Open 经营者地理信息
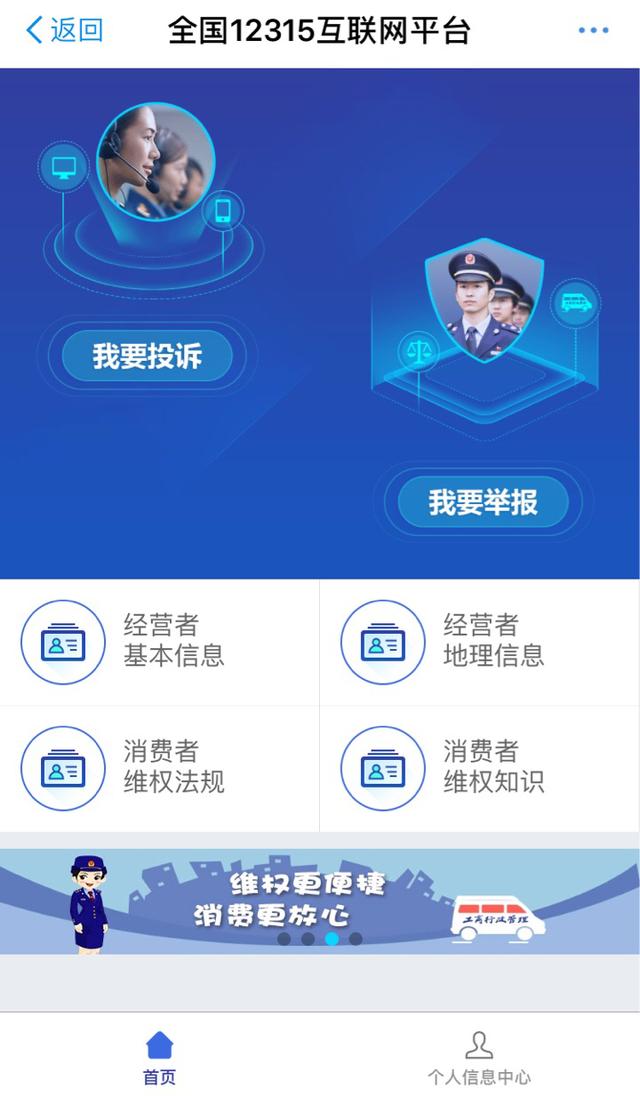640x1096 pixels. tap(480, 641)
